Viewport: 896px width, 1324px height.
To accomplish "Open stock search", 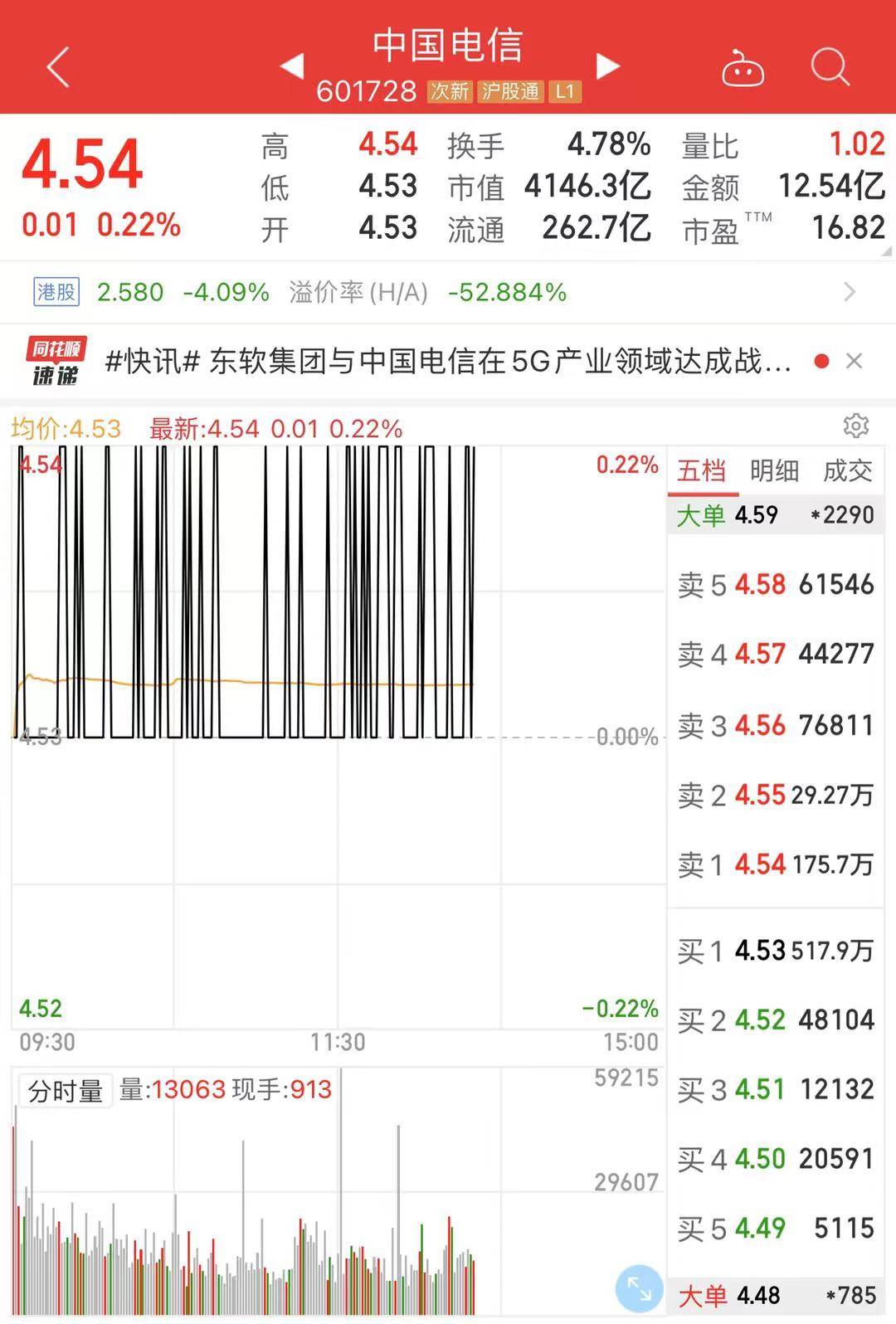I will pyautogui.click(x=830, y=66).
